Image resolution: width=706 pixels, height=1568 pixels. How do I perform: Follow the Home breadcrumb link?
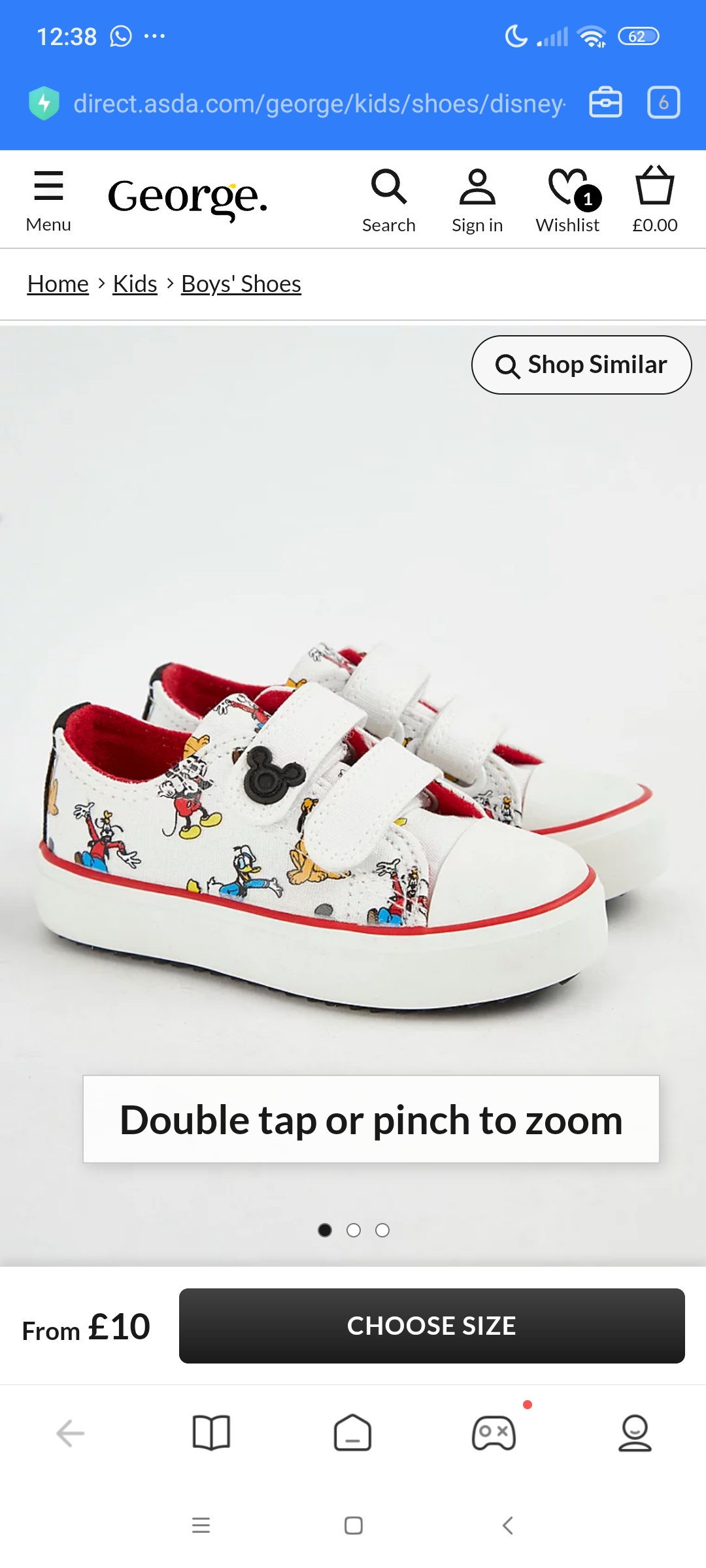[x=58, y=284]
